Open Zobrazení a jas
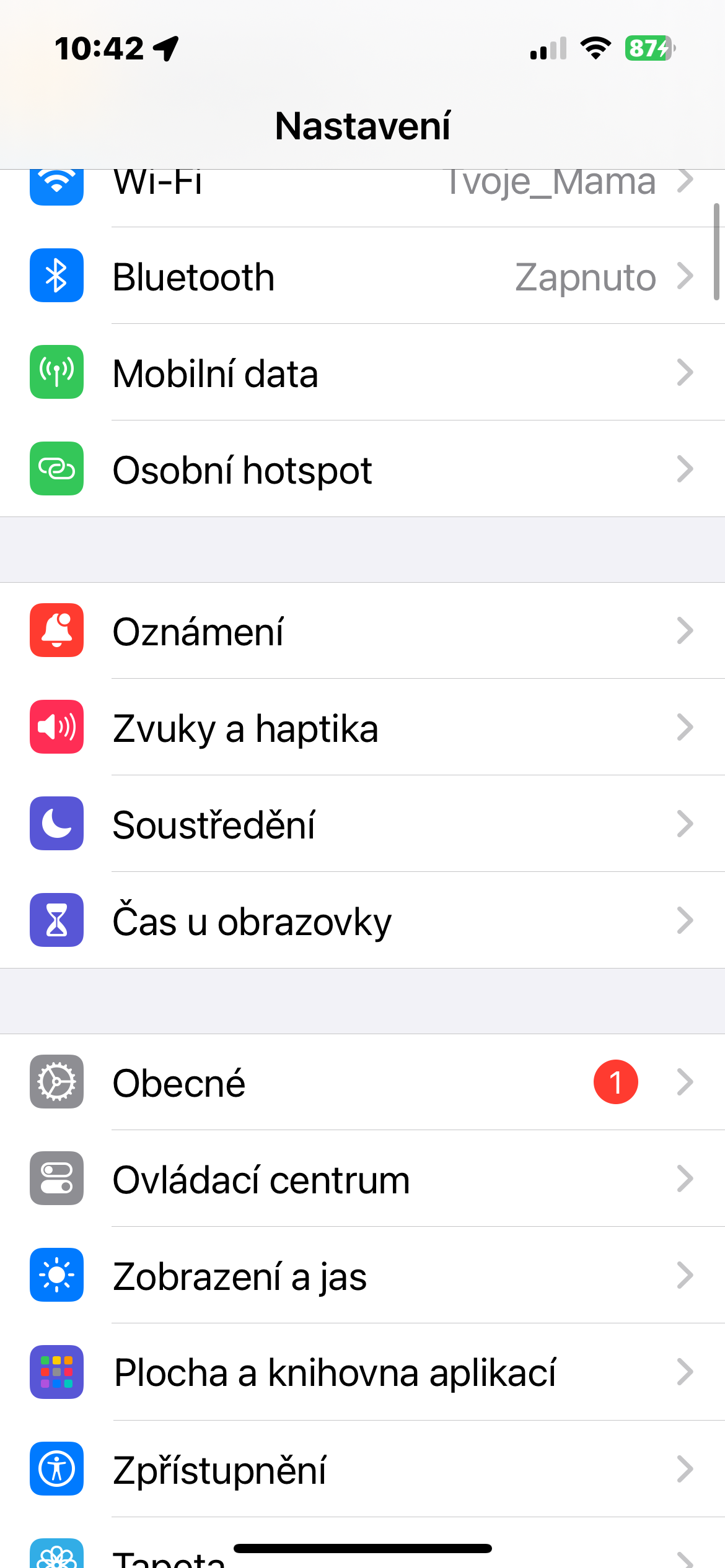The image size is (725, 1568). (362, 1276)
